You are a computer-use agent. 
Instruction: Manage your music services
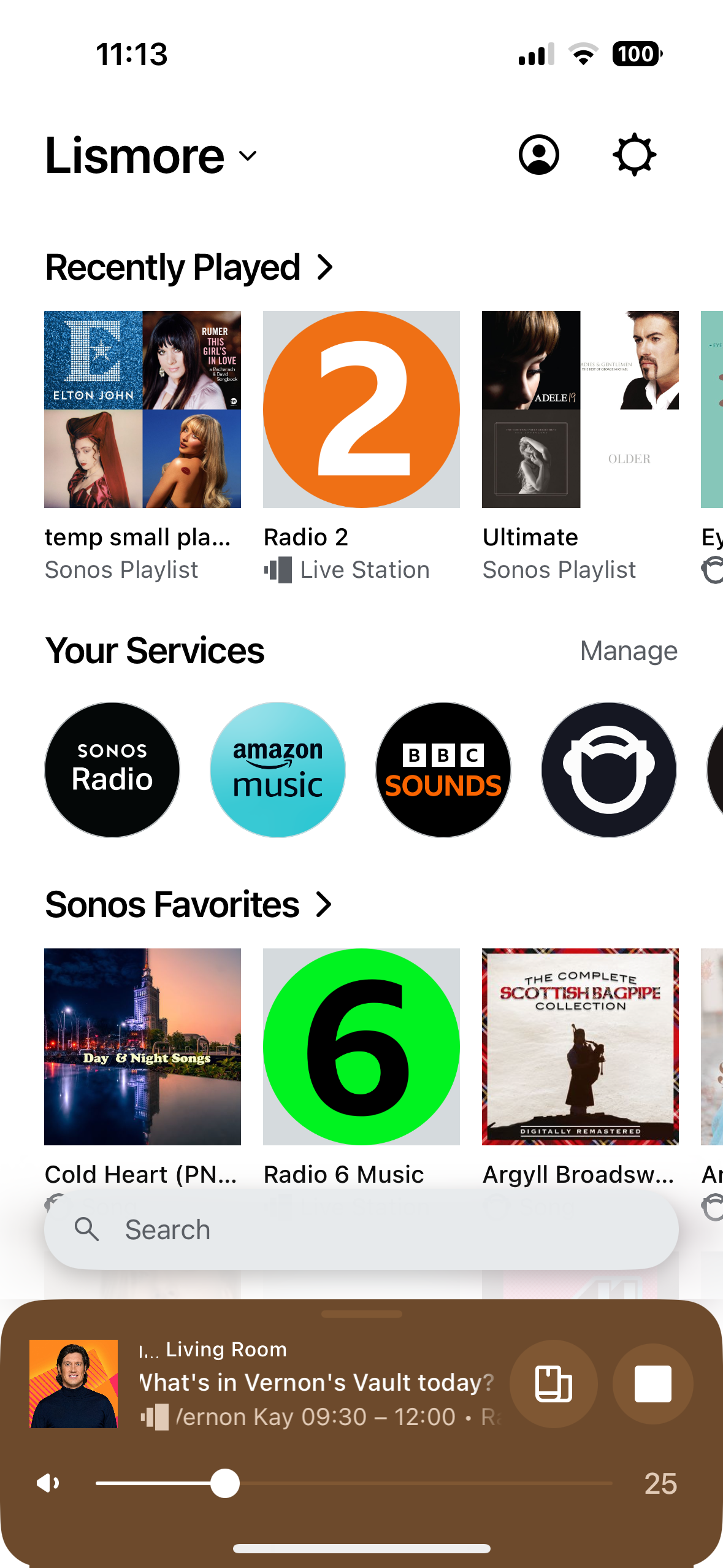[629, 651]
